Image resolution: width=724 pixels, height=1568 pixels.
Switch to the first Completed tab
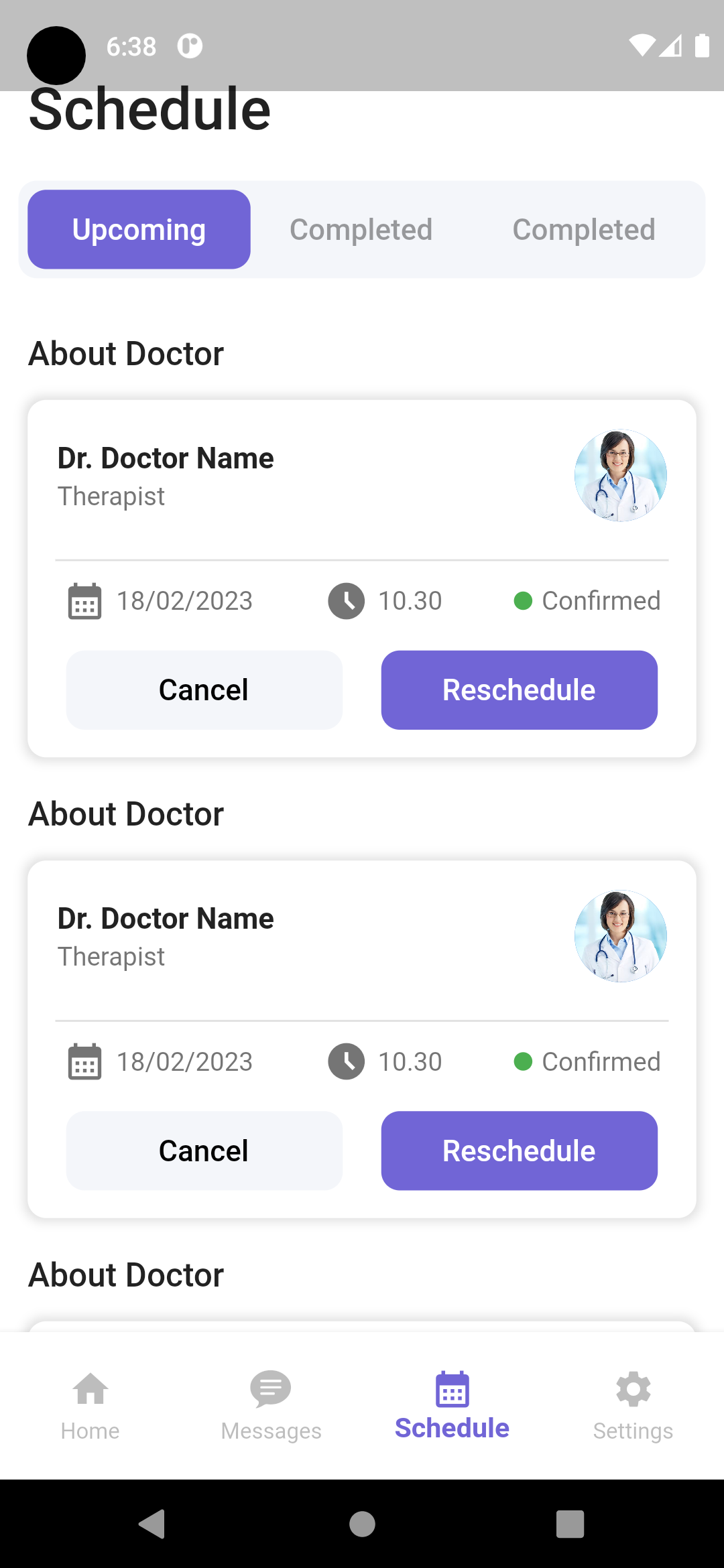point(361,228)
